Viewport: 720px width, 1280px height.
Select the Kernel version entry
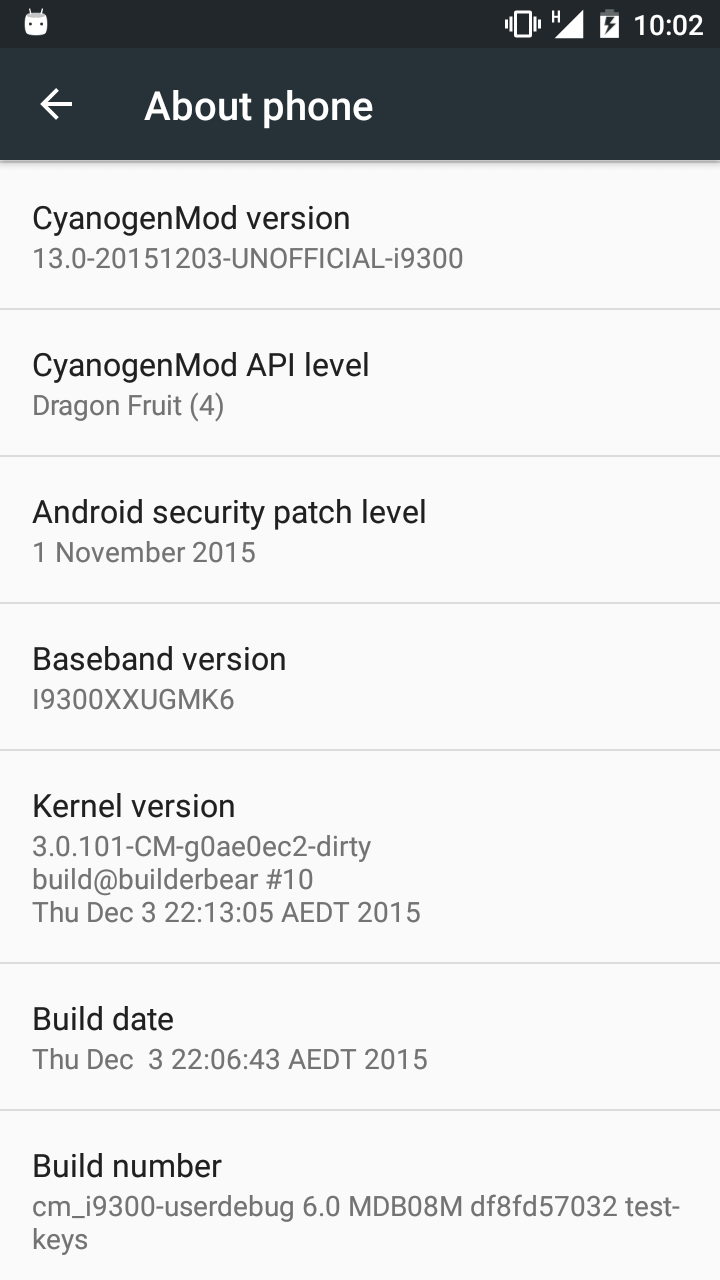(x=360, y=857)
